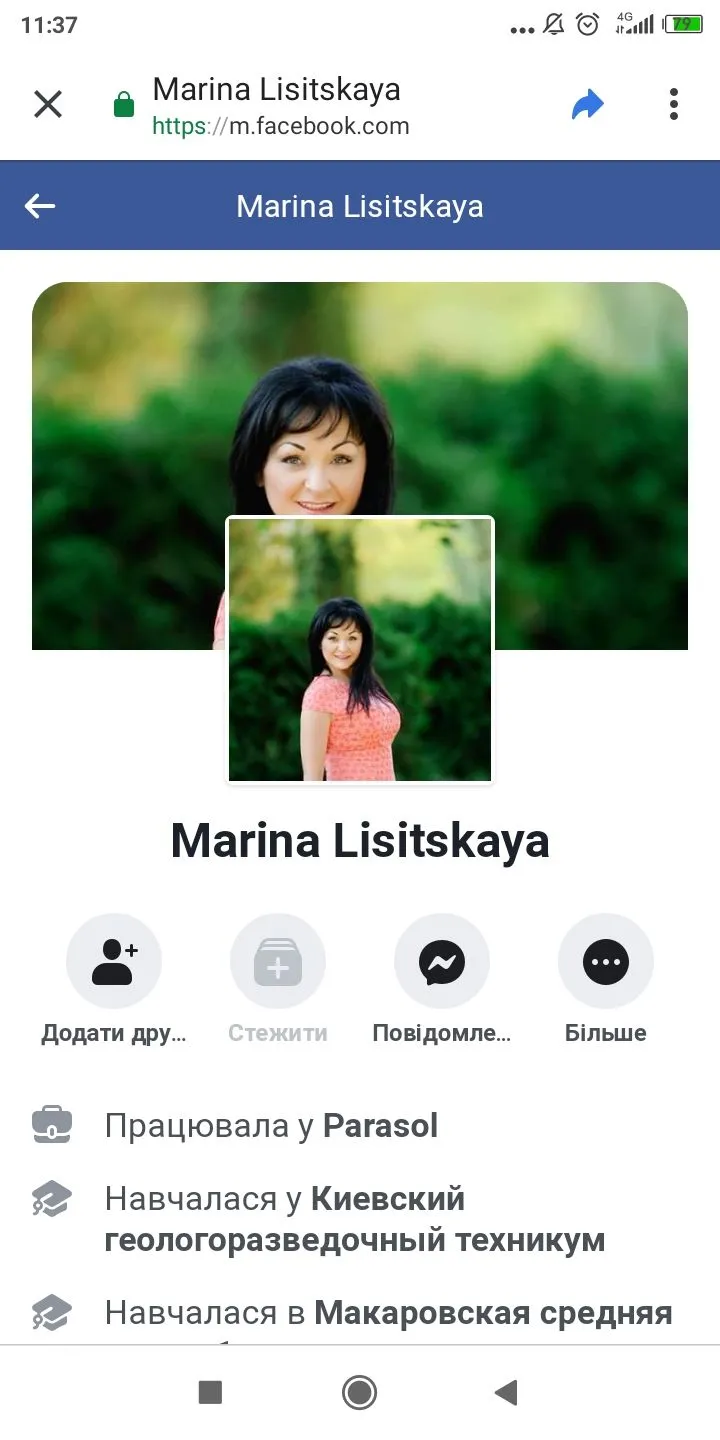The width and height of the screenshot is (720, 1440).
Task: View the profile picture
Action: click(360, 650)
